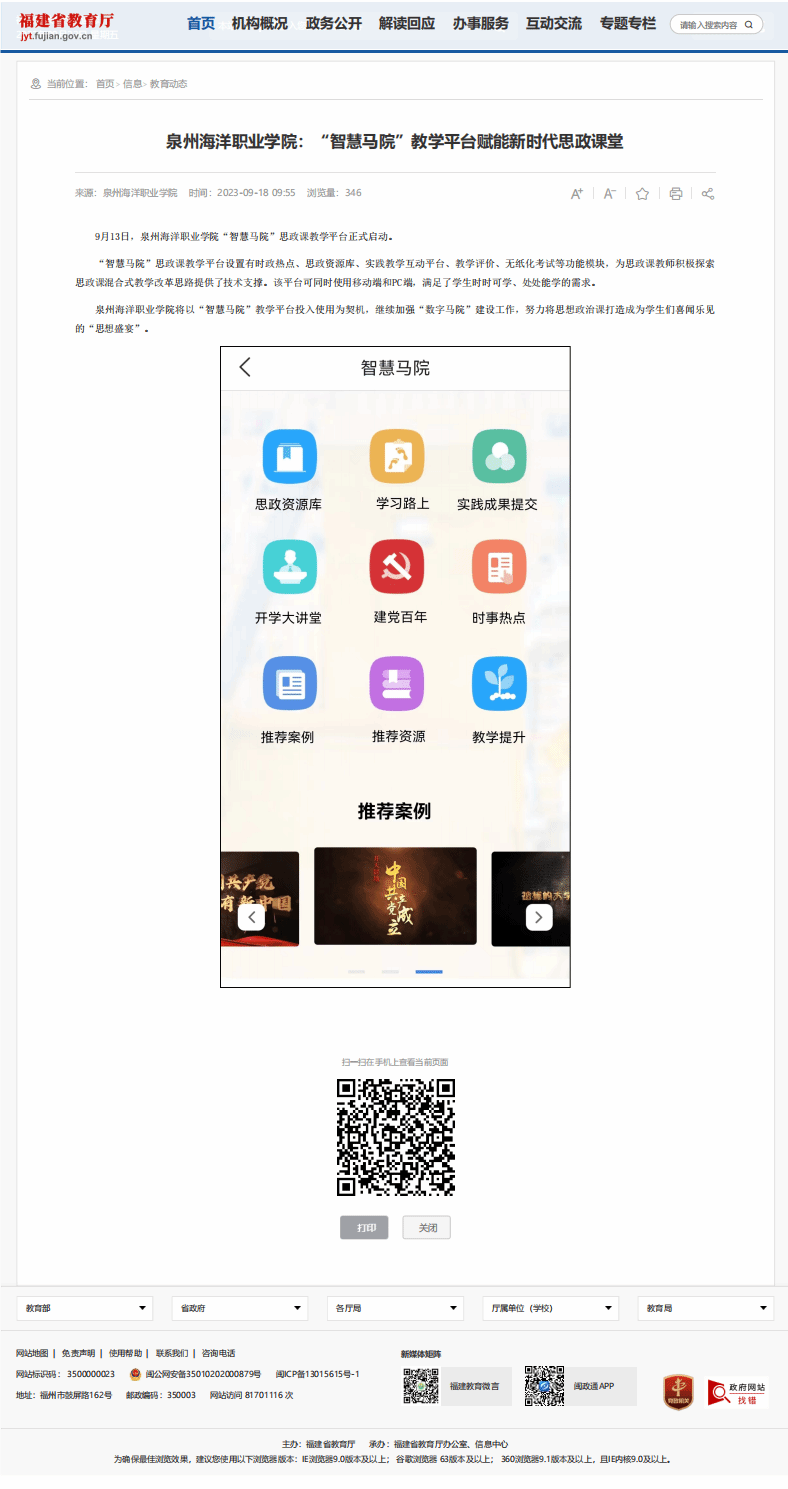Switch to 解读回应 tab
The height and width of the screenshot is (1489, 788).
point(407,23)
